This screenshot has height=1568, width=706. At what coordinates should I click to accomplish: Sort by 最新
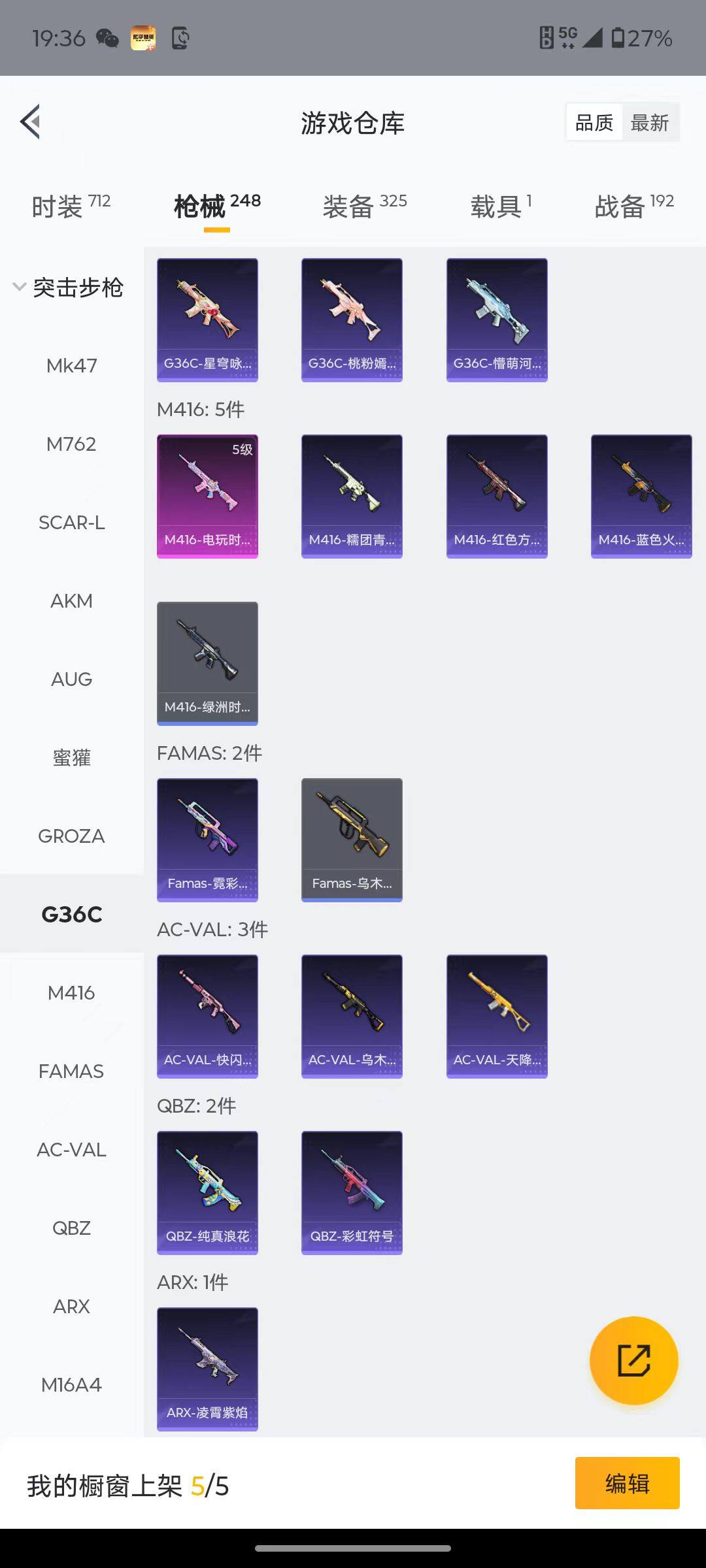649,122
